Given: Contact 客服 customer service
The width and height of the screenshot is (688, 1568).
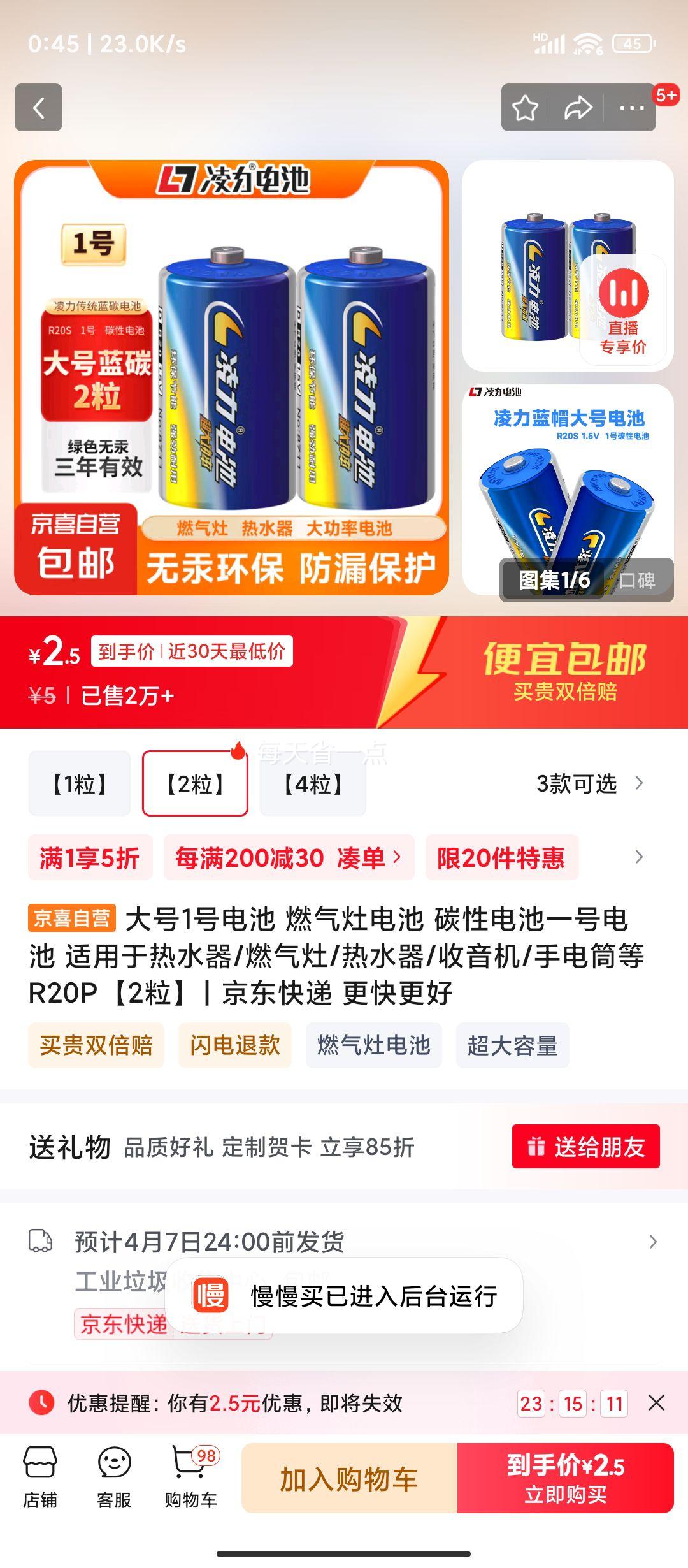Looking at the screenshot, I should (115, 1477).
